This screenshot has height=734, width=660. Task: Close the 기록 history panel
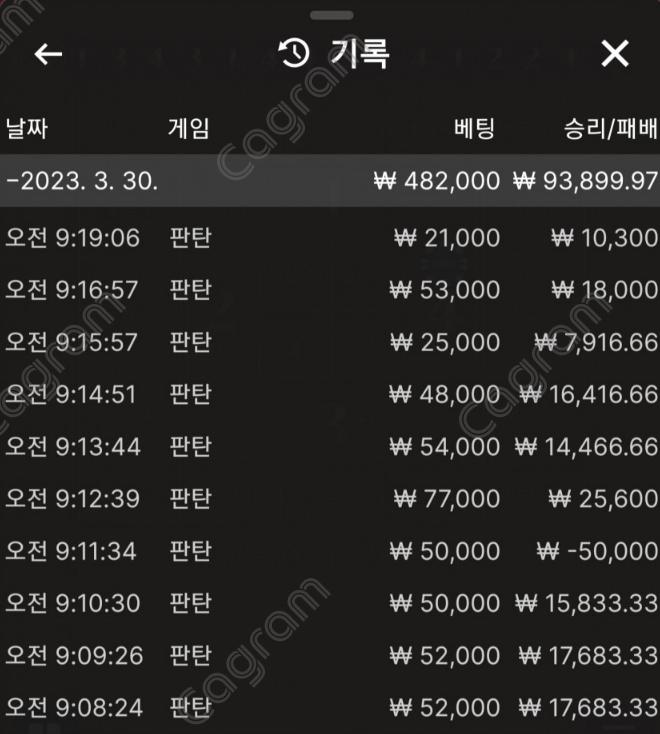pos(614,54)
